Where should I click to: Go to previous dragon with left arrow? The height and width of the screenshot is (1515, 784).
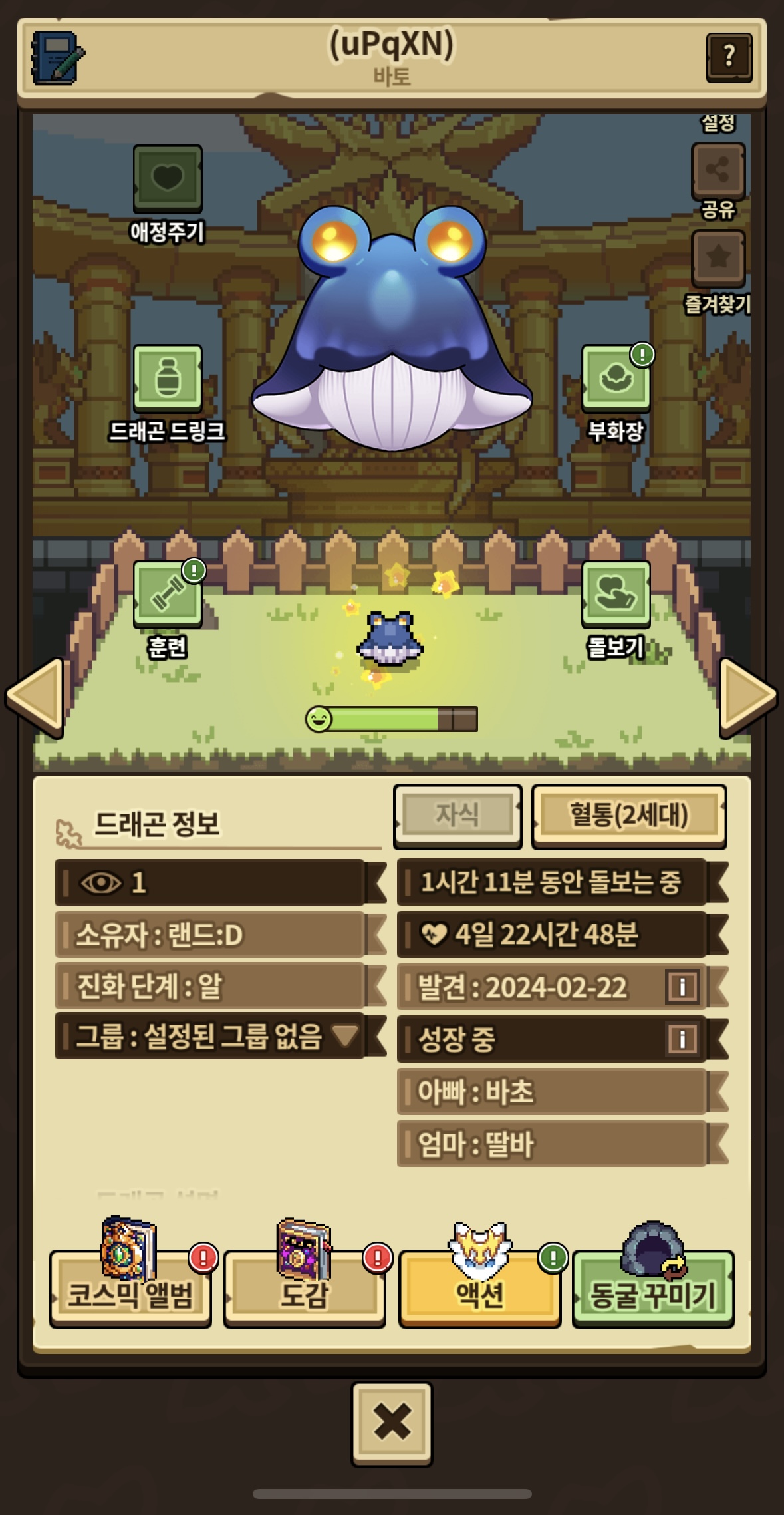tap(36, 696)
